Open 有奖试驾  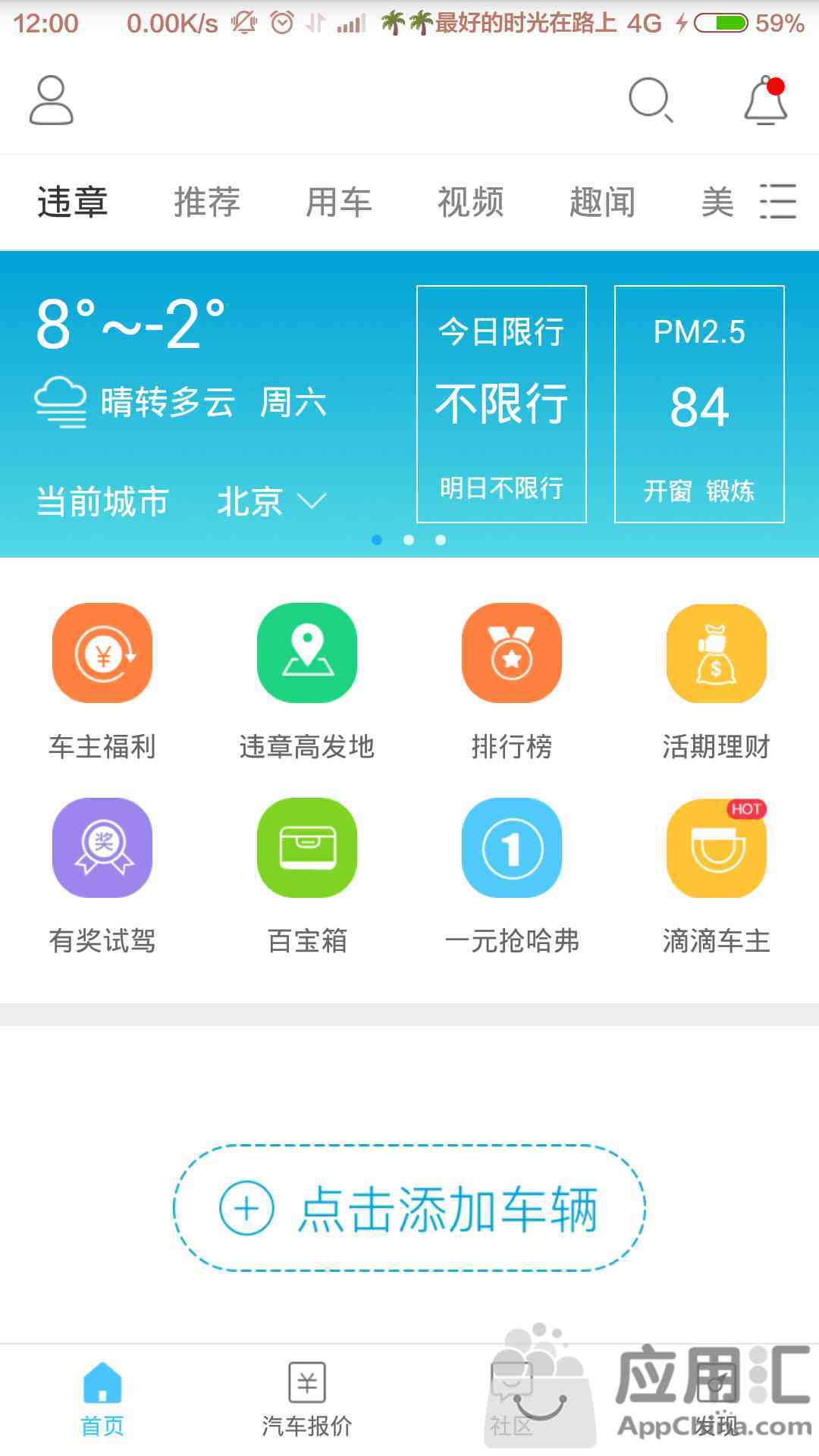click(x=102, y=874)
